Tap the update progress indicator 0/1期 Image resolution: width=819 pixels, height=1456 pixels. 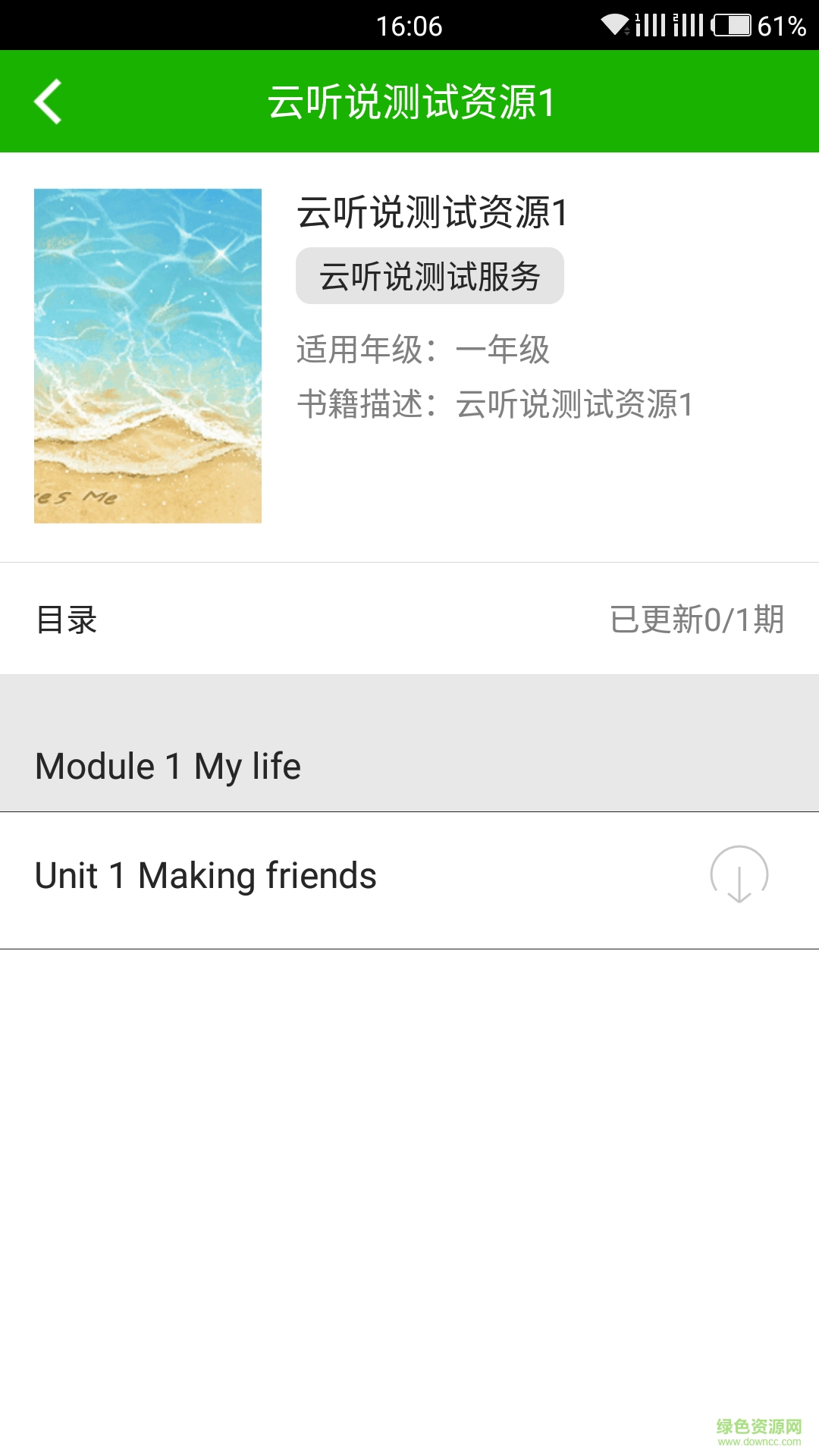pos(698,619)
